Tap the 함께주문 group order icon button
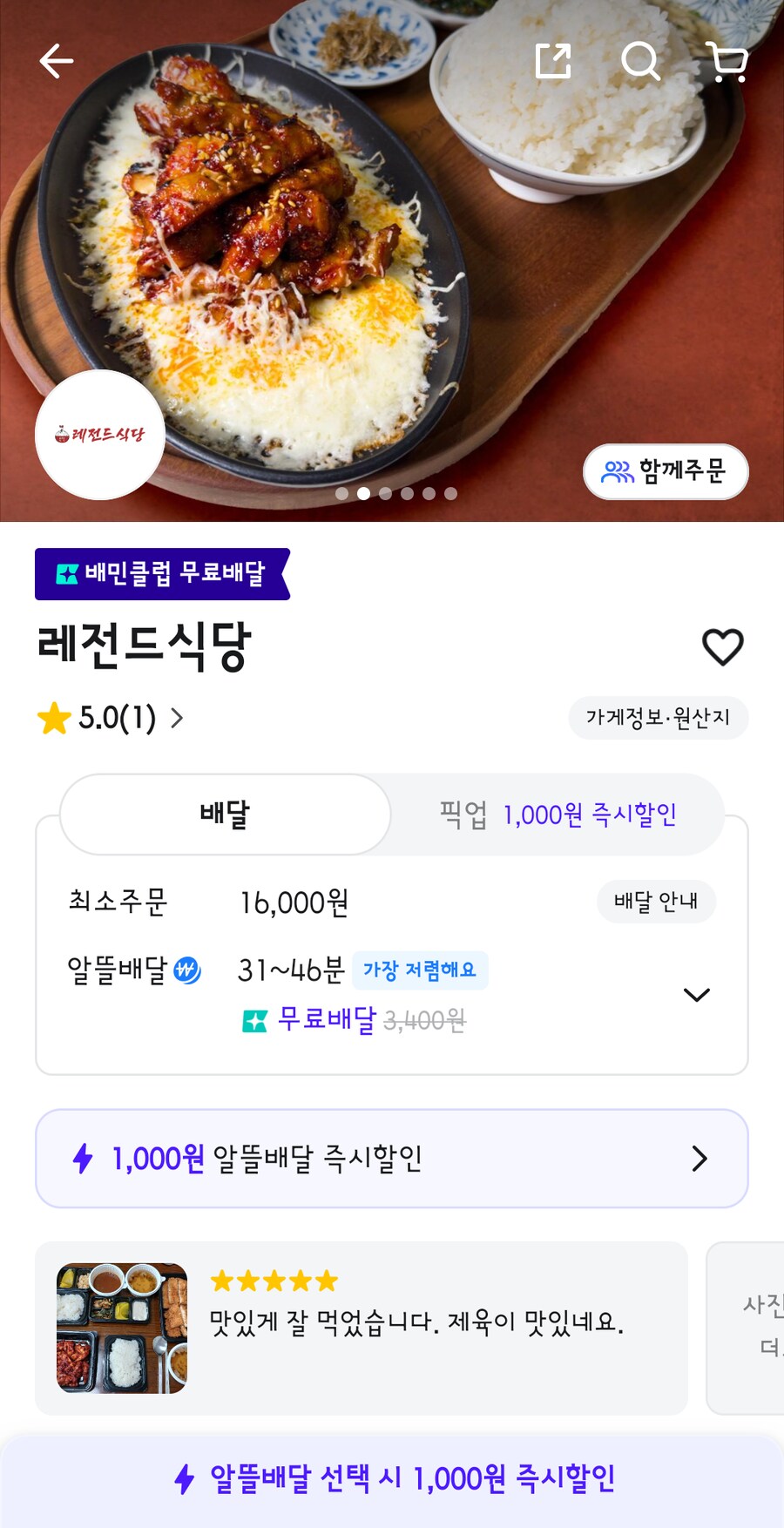784x1528 pixels. coord(619,471)
